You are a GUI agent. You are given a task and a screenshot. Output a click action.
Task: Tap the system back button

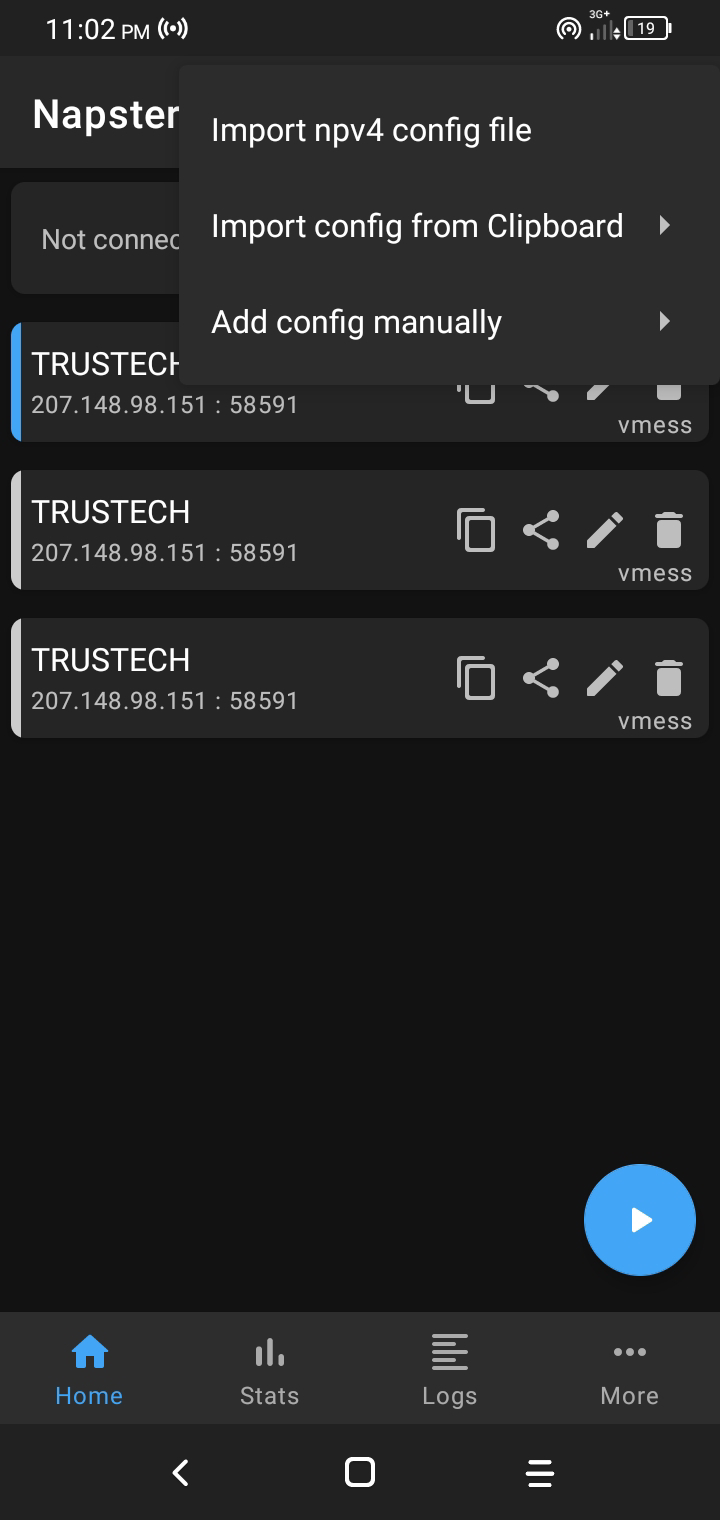click(x=180, y=1472)
